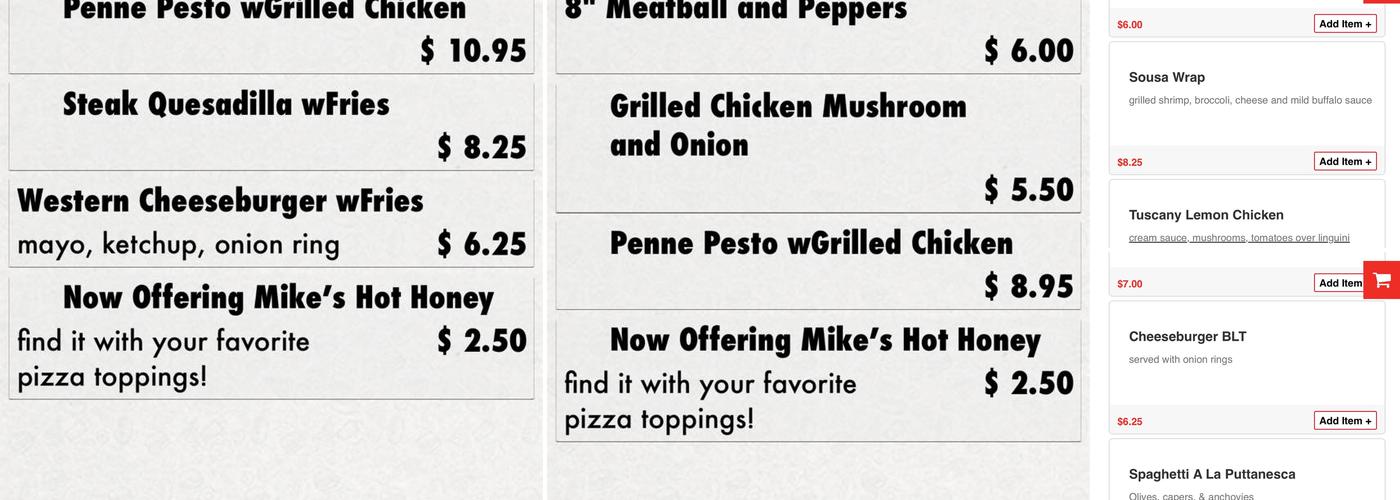Add Sousa Wrap to the order
Screen dimensions: 1400x500
pos(1344,161)
